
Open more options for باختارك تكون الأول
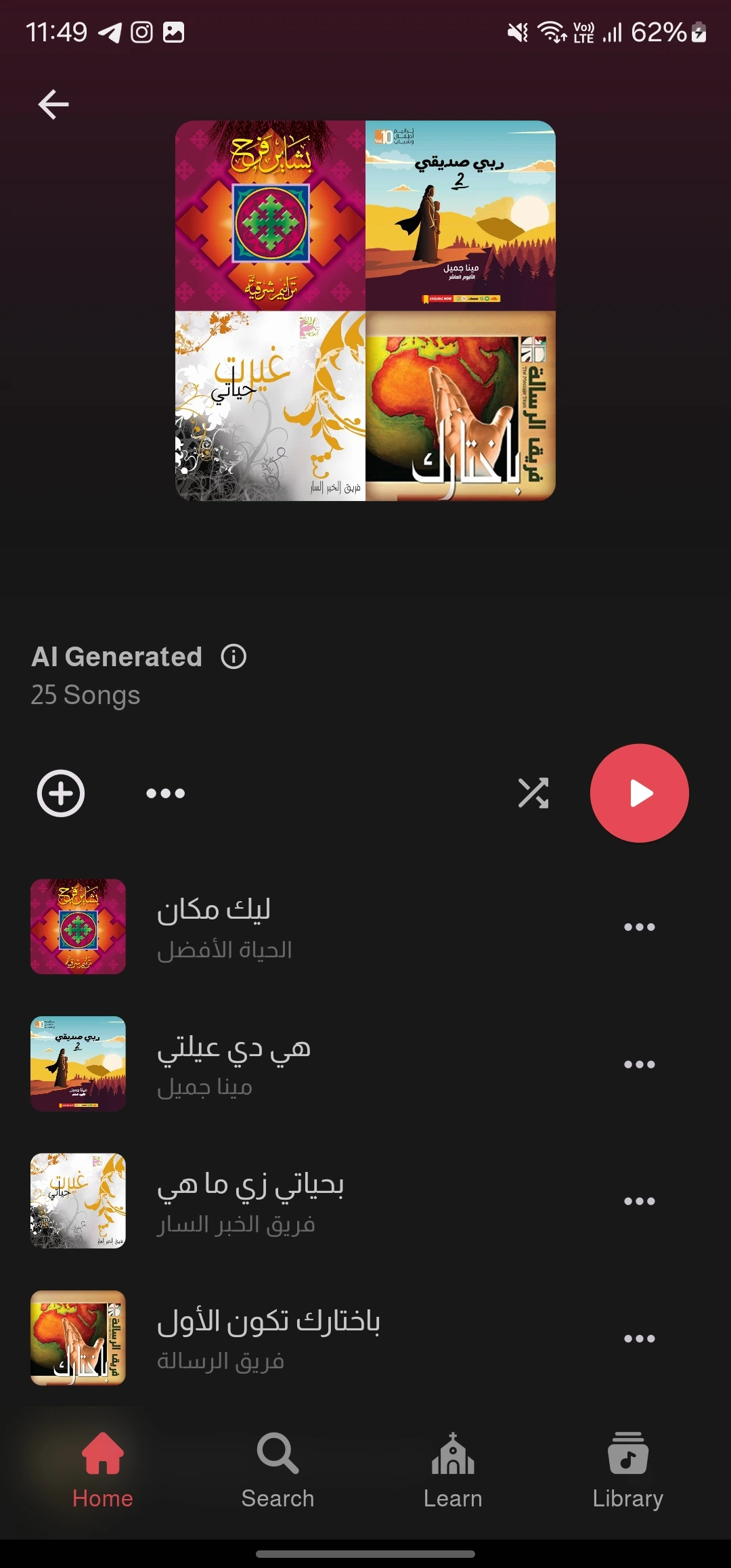pos(639,1338)
